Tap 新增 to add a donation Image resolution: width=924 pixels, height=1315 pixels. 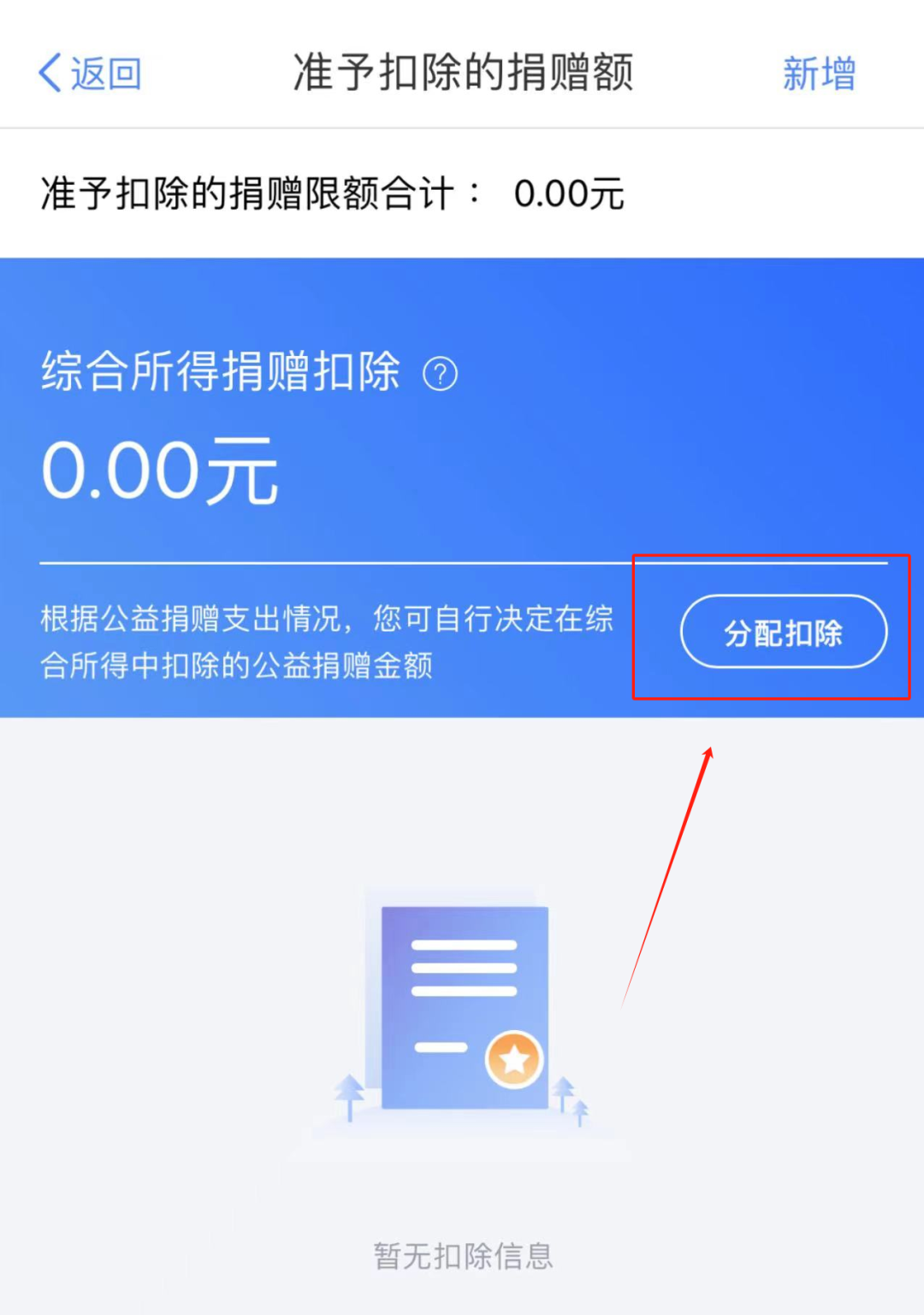pos(818,74)
